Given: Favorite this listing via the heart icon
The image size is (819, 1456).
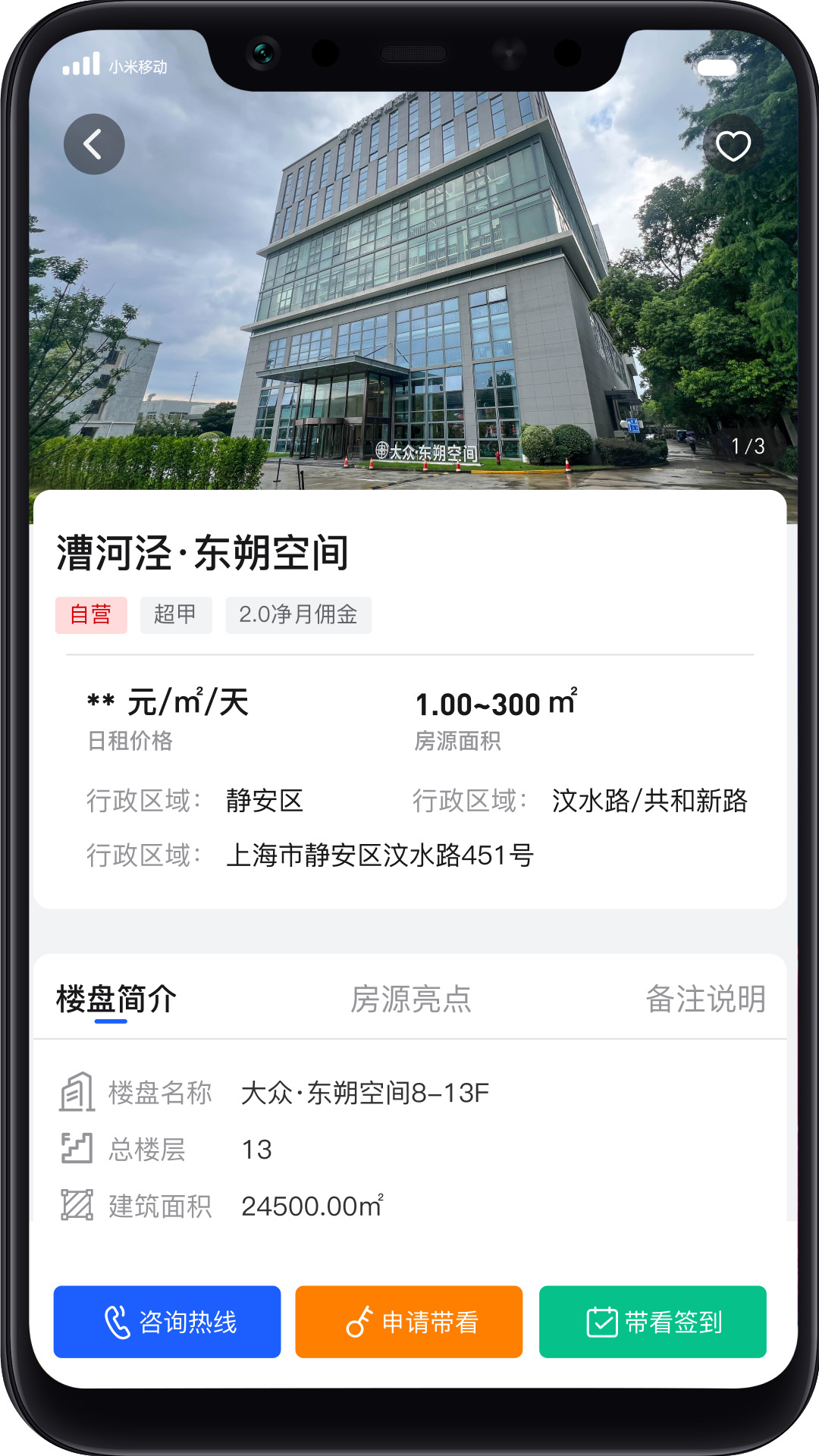Looking at the screenshot, I should [733, 146].
